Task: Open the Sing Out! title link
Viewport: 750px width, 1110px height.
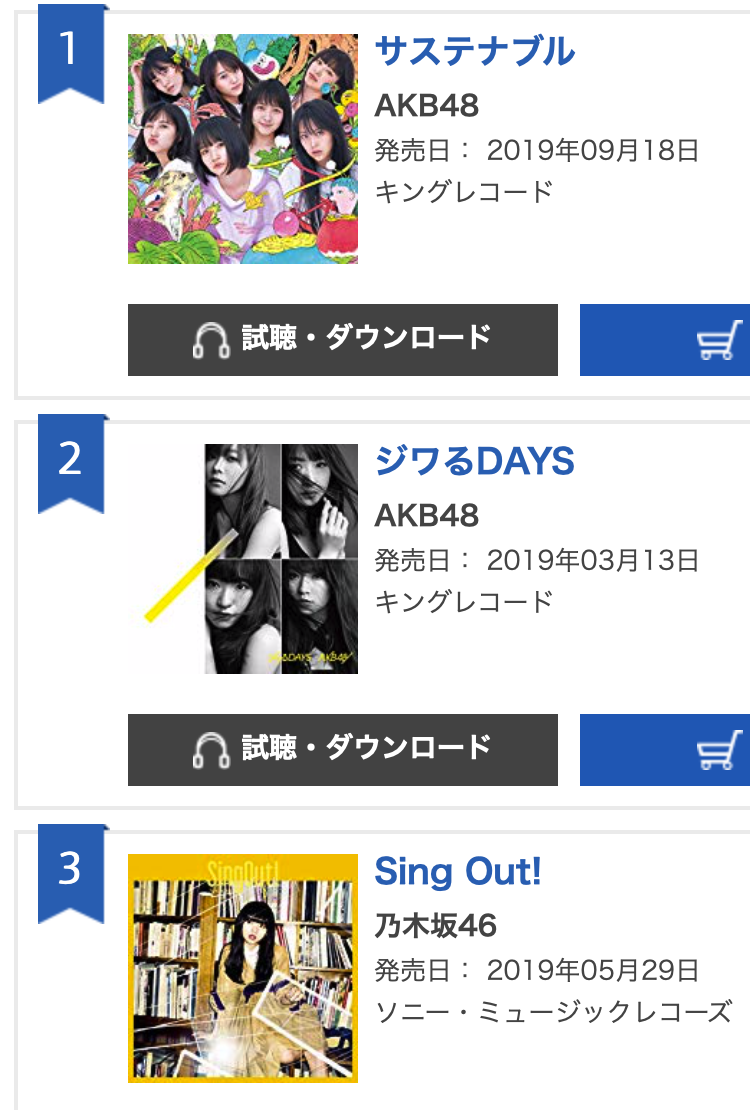Action: [457, 871]
